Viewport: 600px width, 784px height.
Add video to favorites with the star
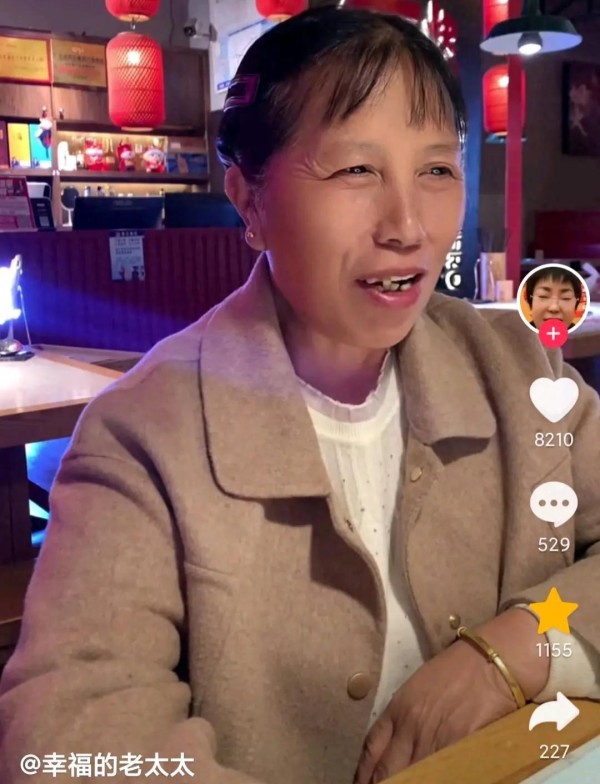(x=553, y=611)
